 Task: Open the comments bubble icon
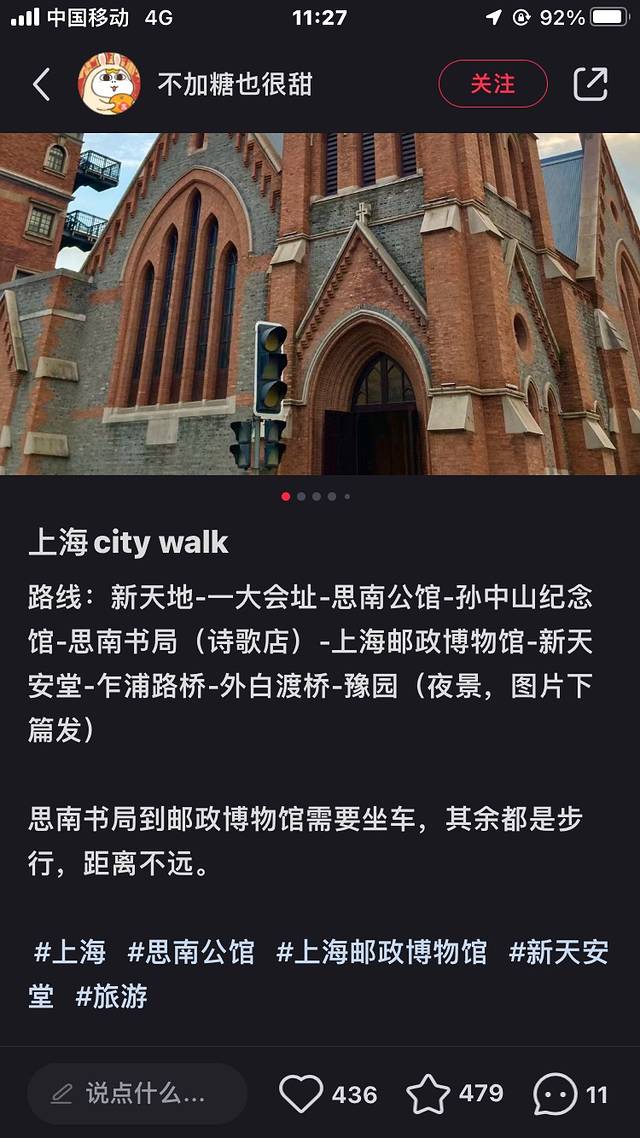[x=555, y=1094]
